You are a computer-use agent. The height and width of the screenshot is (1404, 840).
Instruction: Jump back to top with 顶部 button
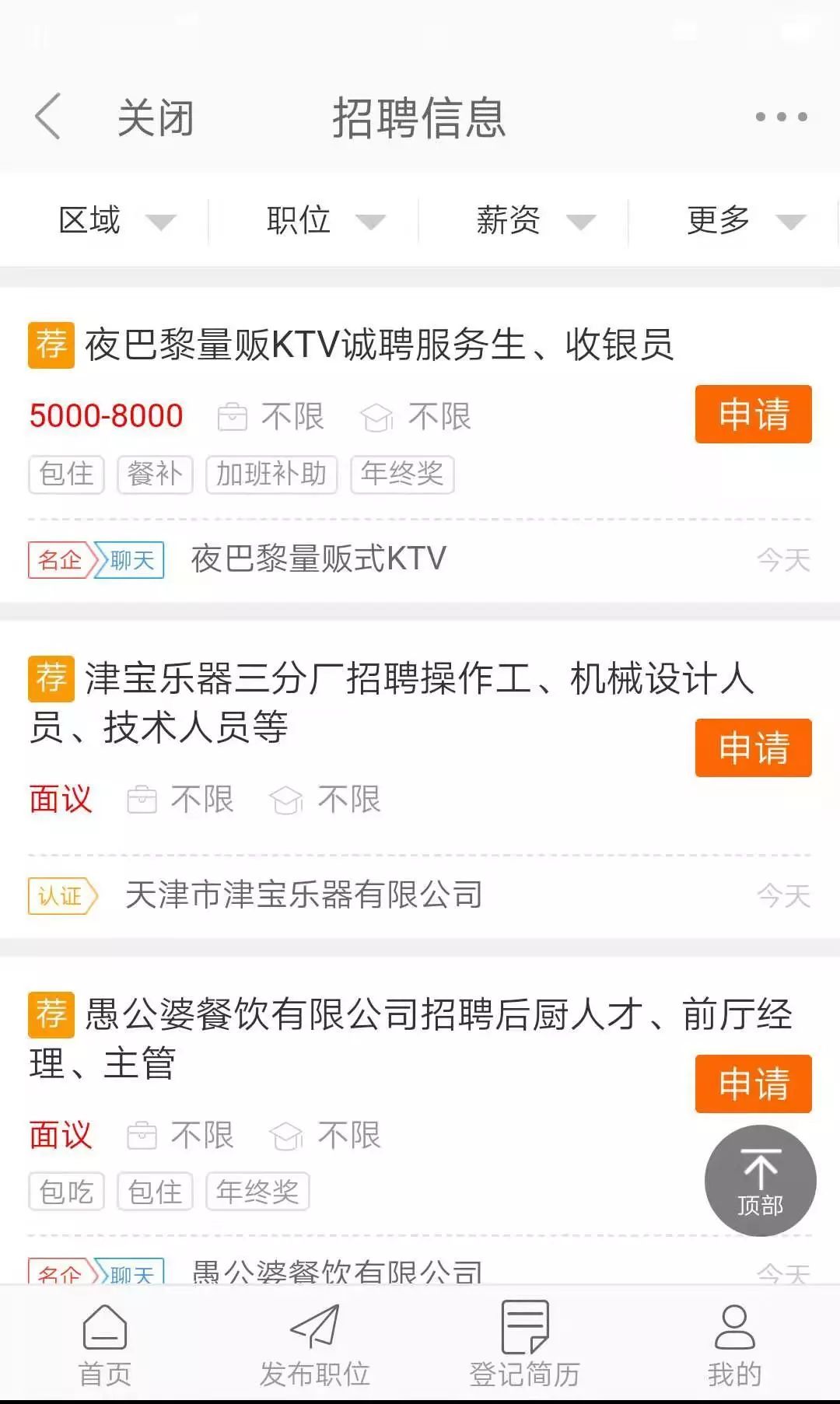760,1181
